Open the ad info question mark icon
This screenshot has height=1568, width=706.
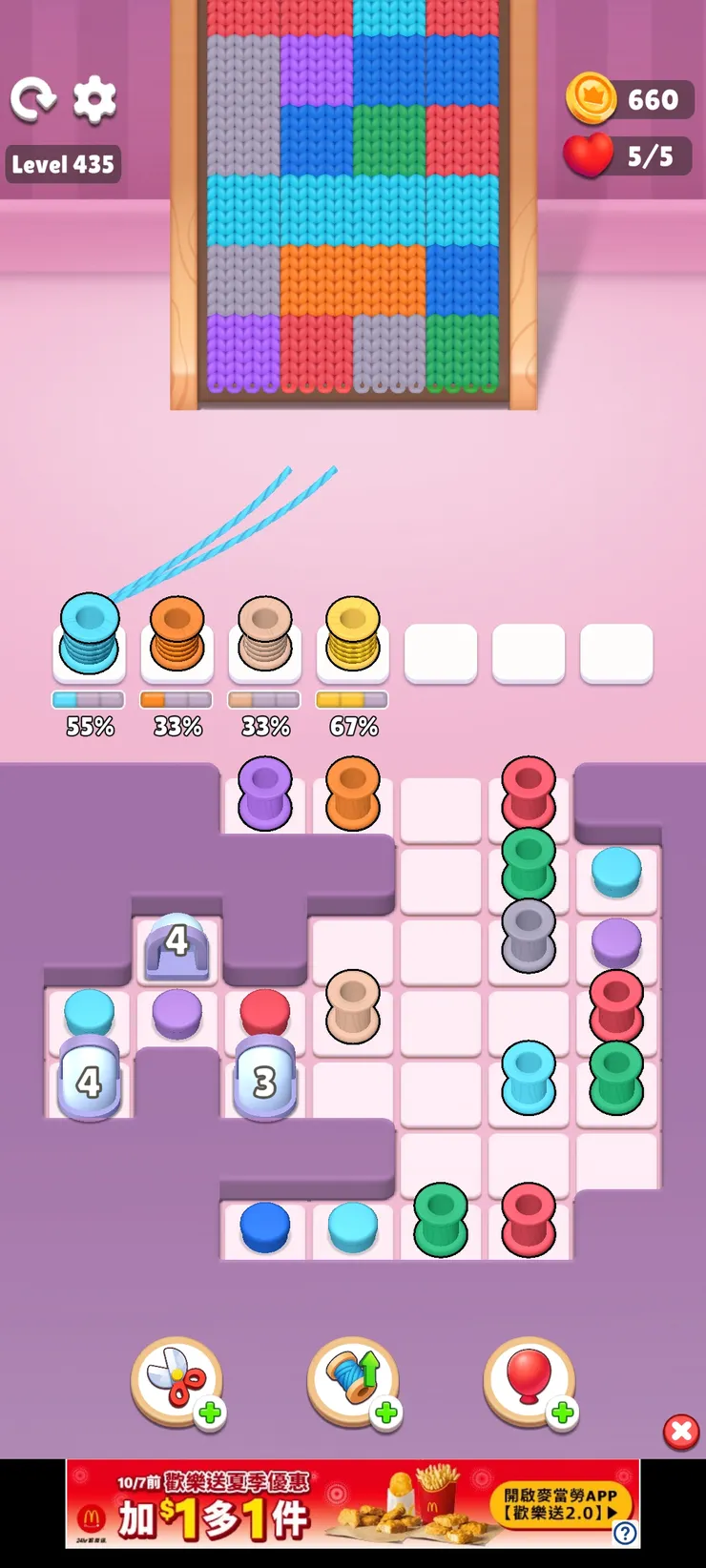pos(626,1533)
